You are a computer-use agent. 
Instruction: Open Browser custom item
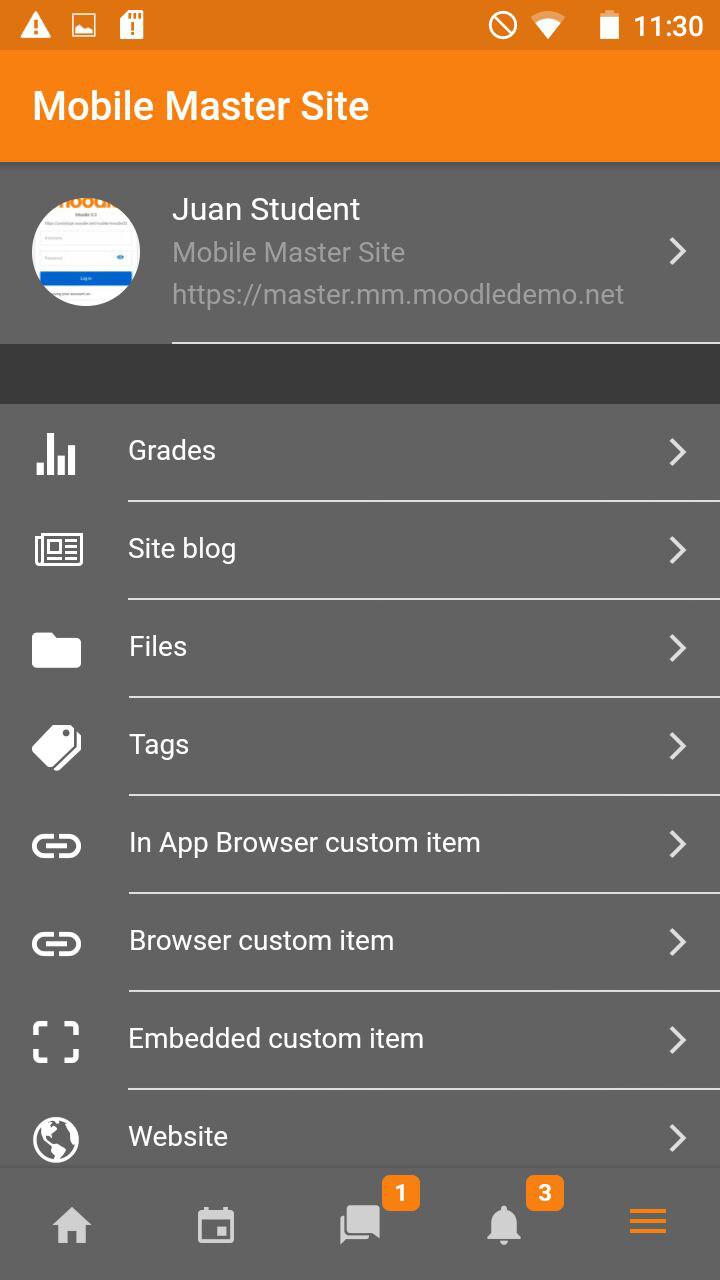360,942
